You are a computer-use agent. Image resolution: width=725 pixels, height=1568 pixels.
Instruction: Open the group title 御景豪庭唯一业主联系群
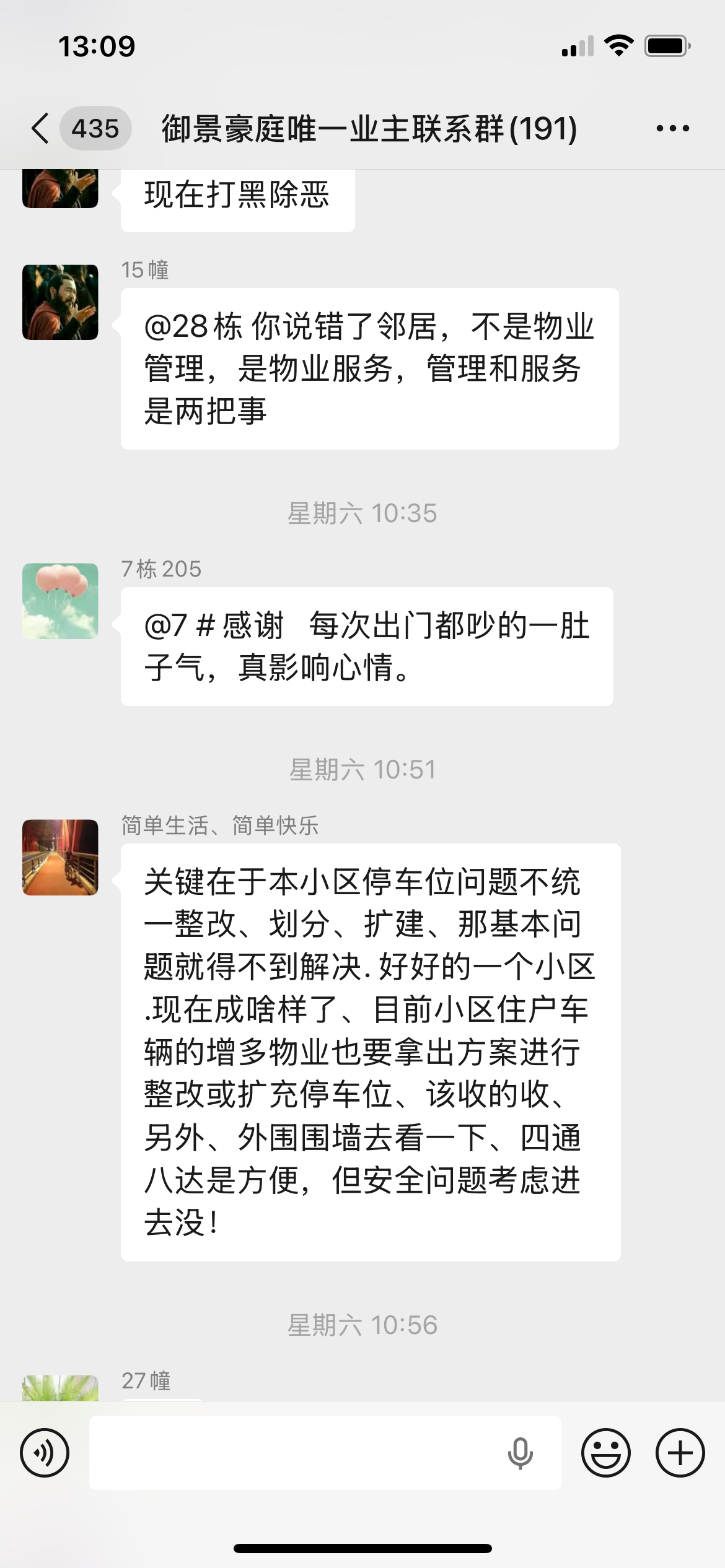pyautogui.click(x=368, y=127)
